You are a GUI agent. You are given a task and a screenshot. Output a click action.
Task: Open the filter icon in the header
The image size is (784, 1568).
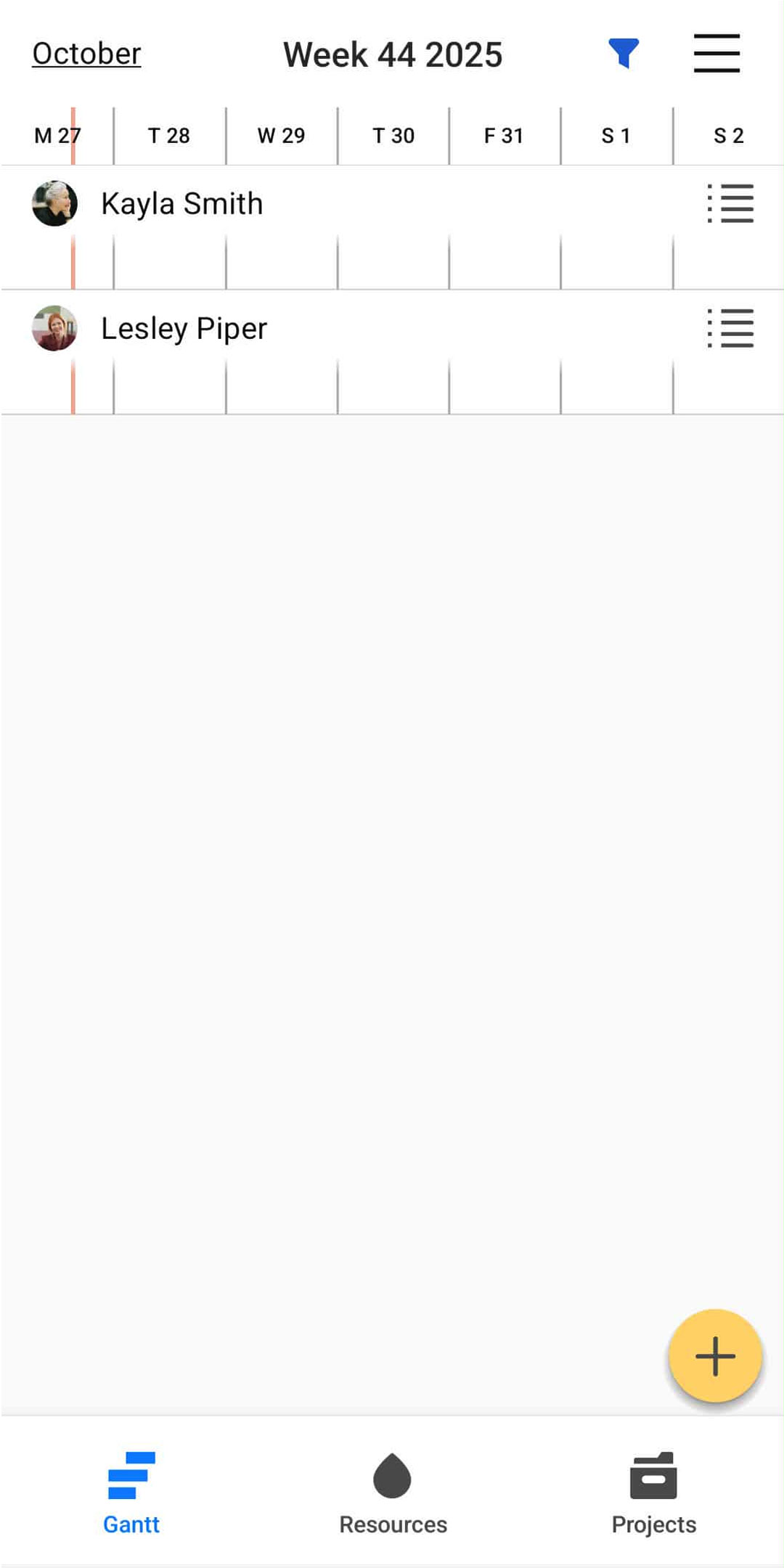coord(623,53)
